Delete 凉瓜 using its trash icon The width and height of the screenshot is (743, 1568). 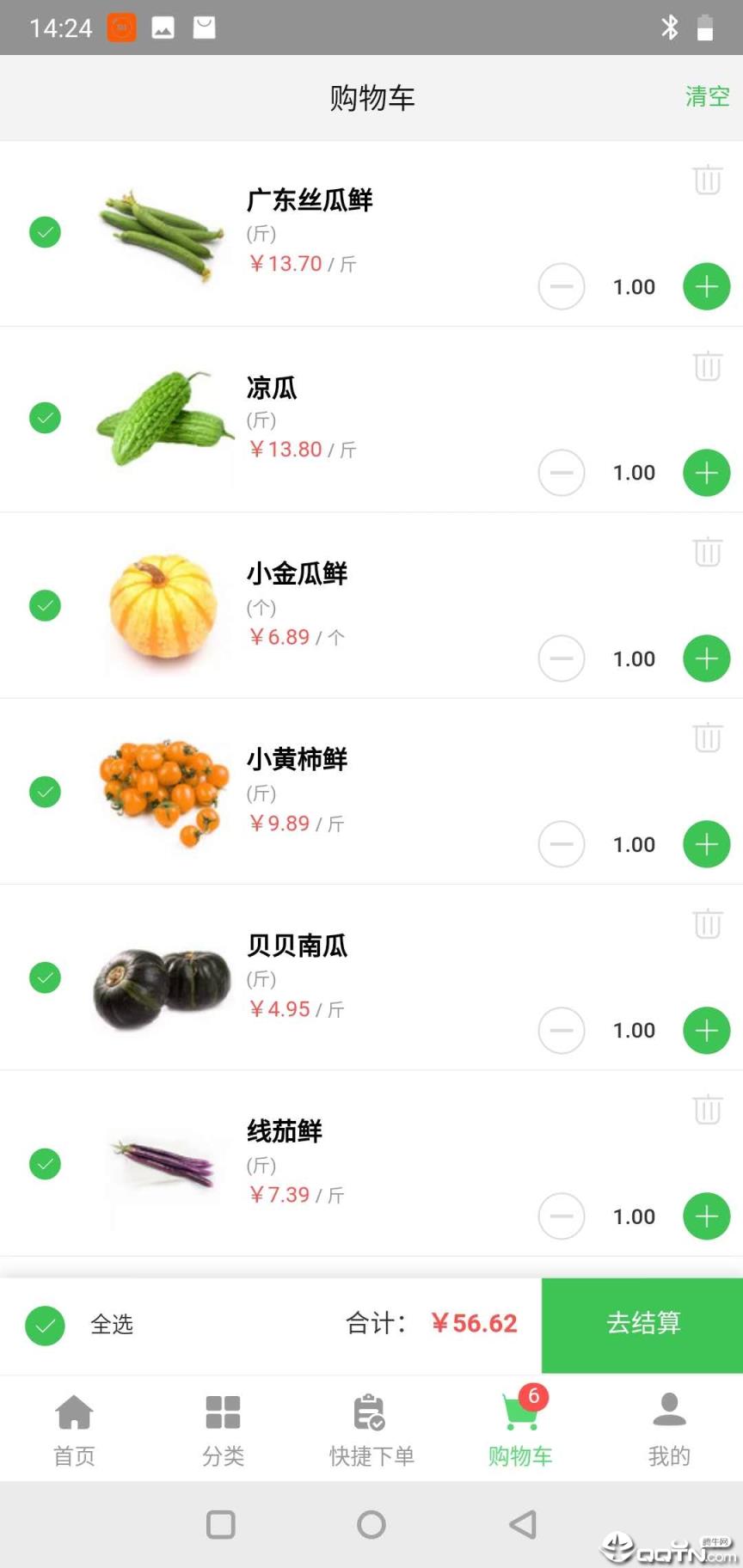coord(707,366)
